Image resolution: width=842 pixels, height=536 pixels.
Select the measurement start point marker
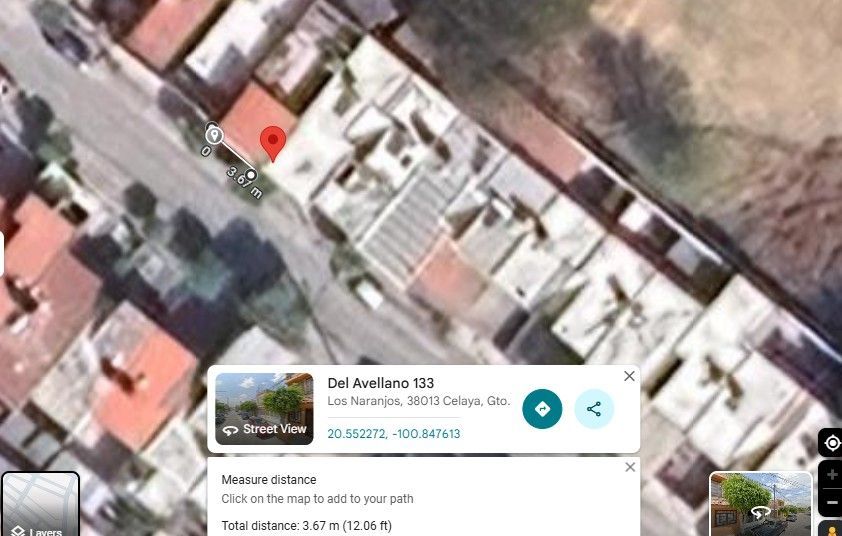[214, 134]
